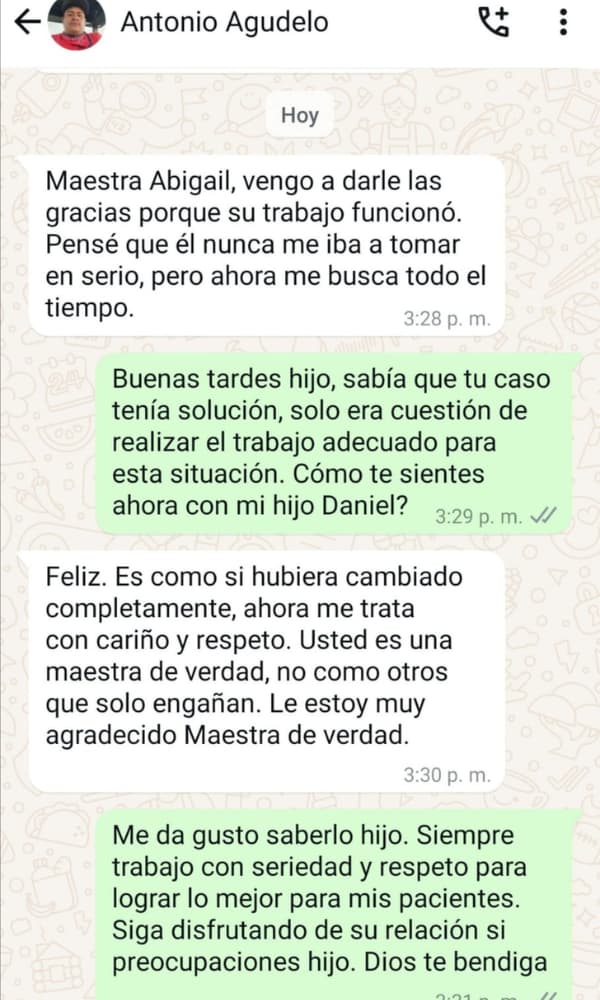The width and height of the screenshot is (600, 1000).
Task: Start a call with Antonio Agudelo
Action: click(x=493, y=22)
